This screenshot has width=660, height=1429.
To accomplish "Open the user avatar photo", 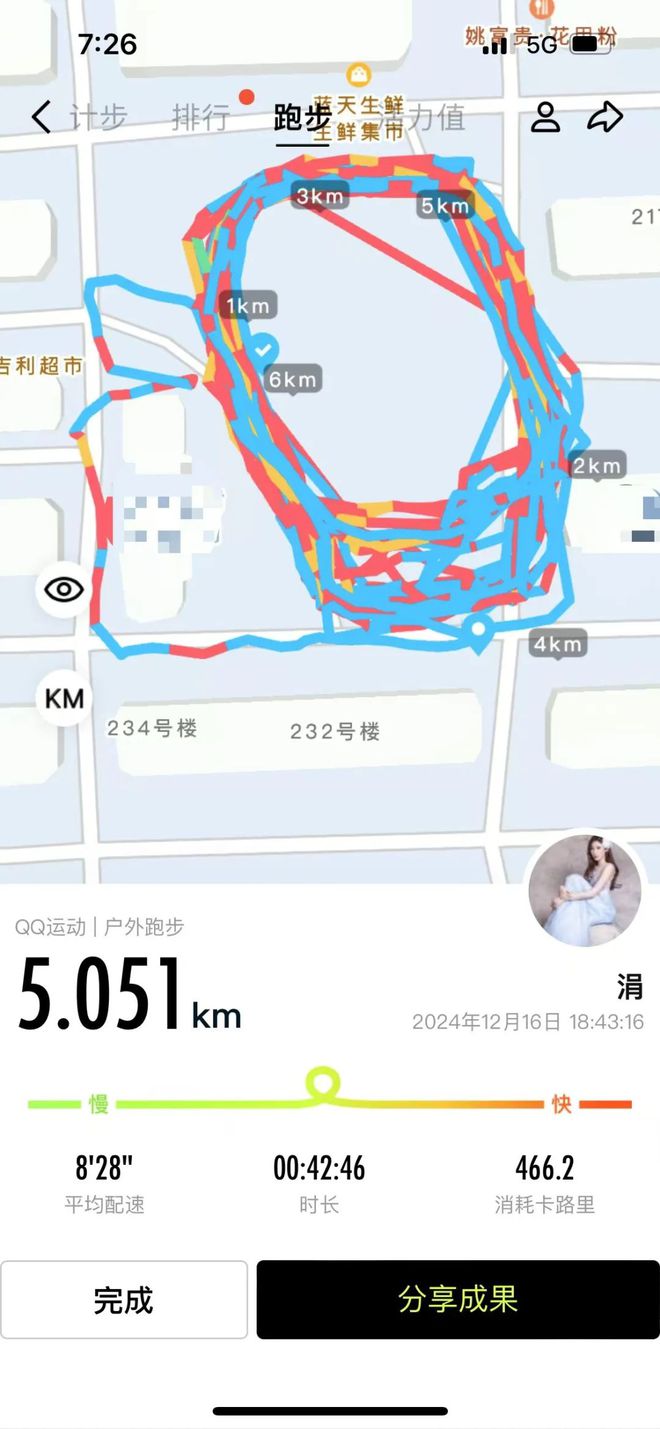I will [x=585, y=890].
